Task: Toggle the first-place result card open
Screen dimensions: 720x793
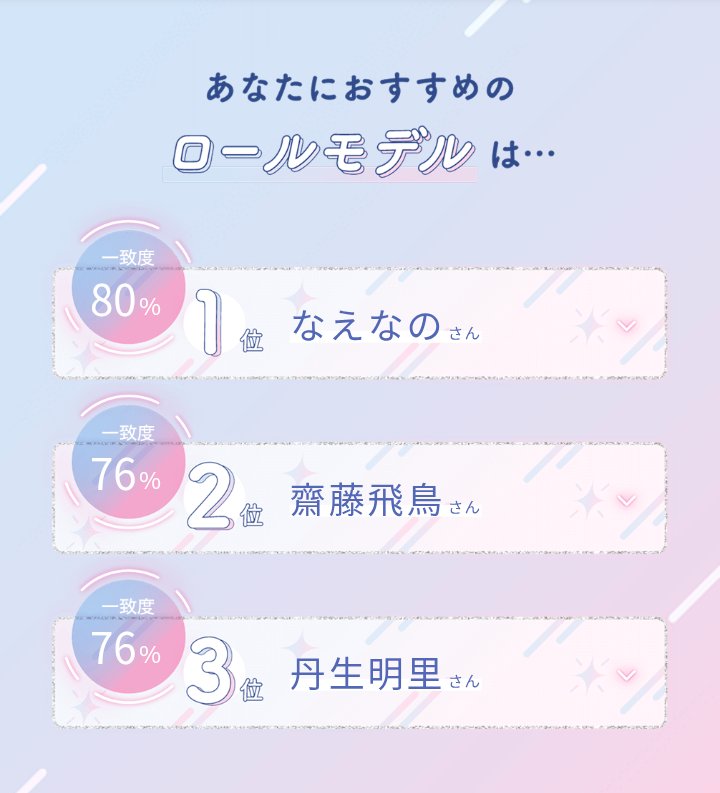Action: (x=400, y=322)
